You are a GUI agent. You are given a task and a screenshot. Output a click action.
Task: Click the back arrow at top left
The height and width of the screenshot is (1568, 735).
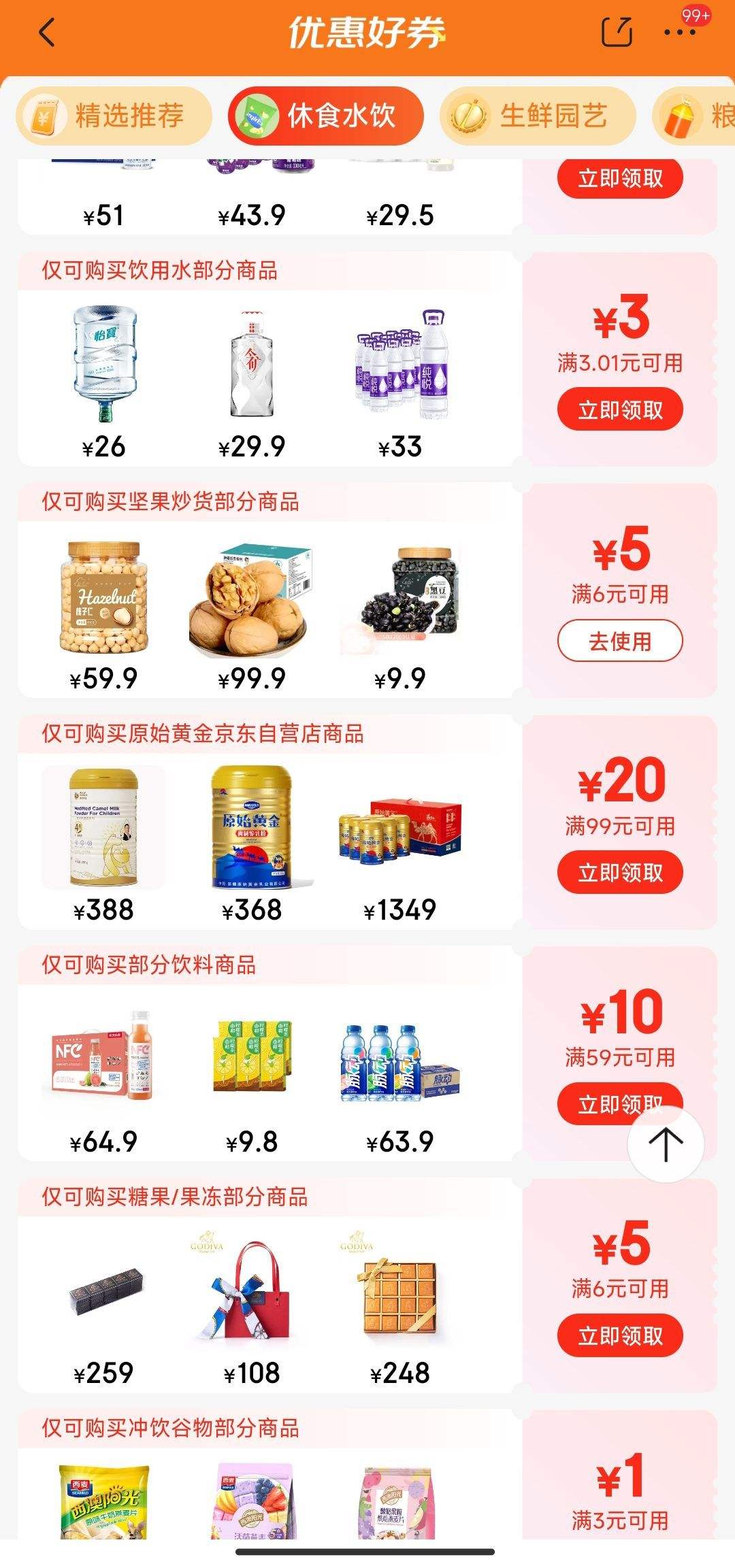(46, 33)
